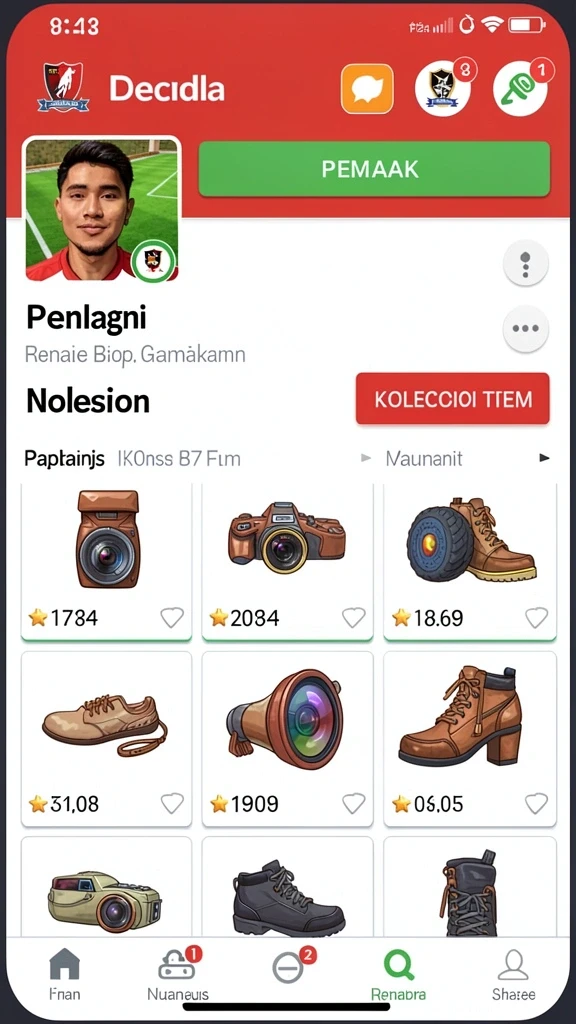The height and width of the screenshot is (1024, 576).
Task: Open the camera lens item rated 1784
Action: (106, 562)
